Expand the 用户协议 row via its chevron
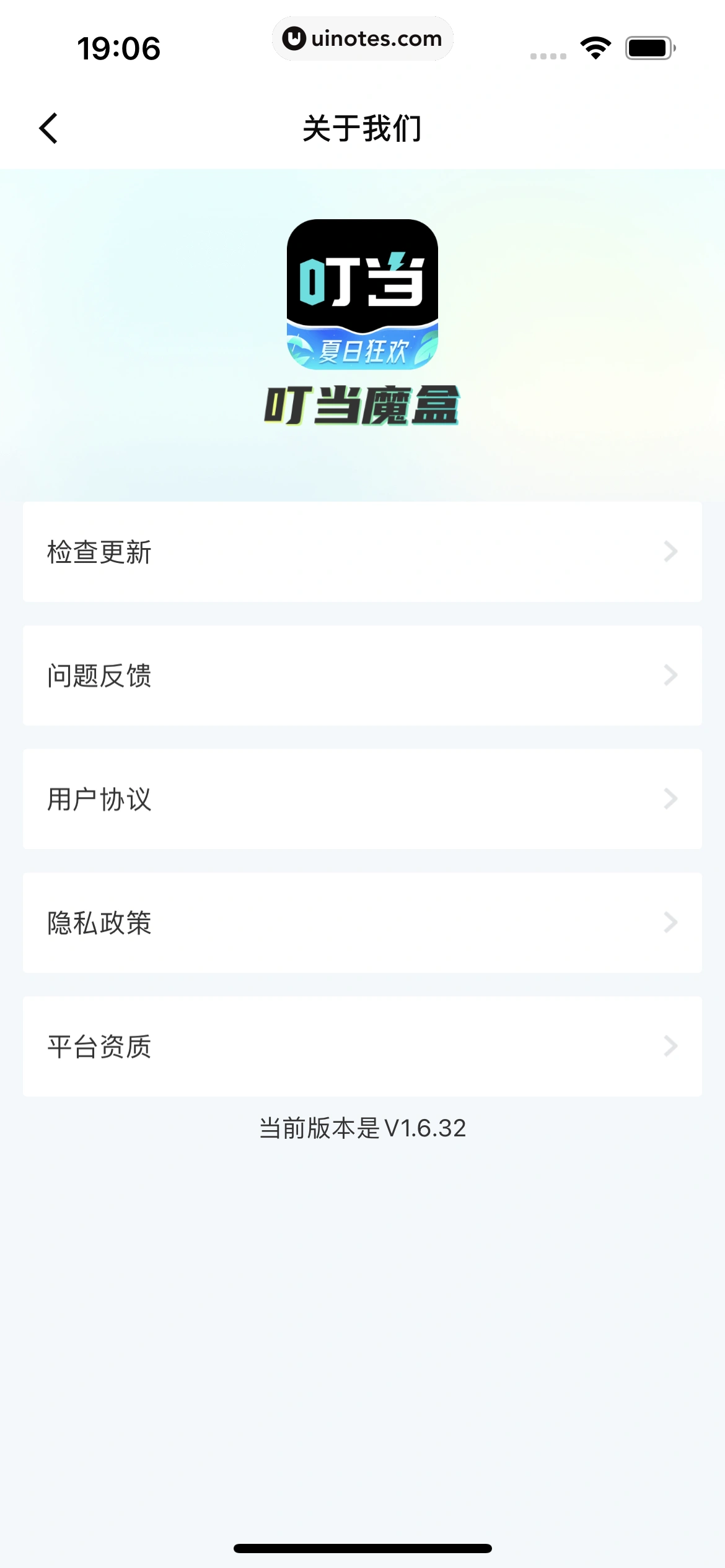The image size is (725, 1568). click(671, 799)
